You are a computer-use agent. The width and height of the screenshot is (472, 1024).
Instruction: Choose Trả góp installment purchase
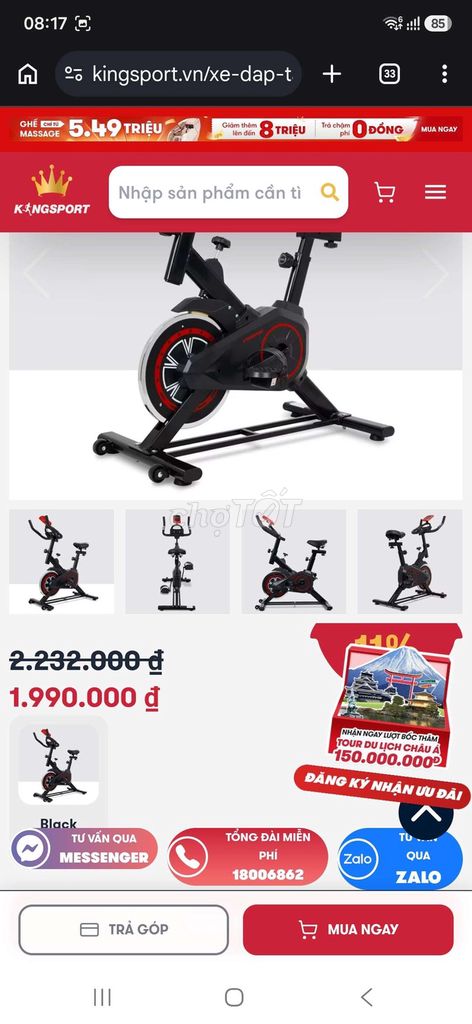pyautogui.click(x=123, y=929)
